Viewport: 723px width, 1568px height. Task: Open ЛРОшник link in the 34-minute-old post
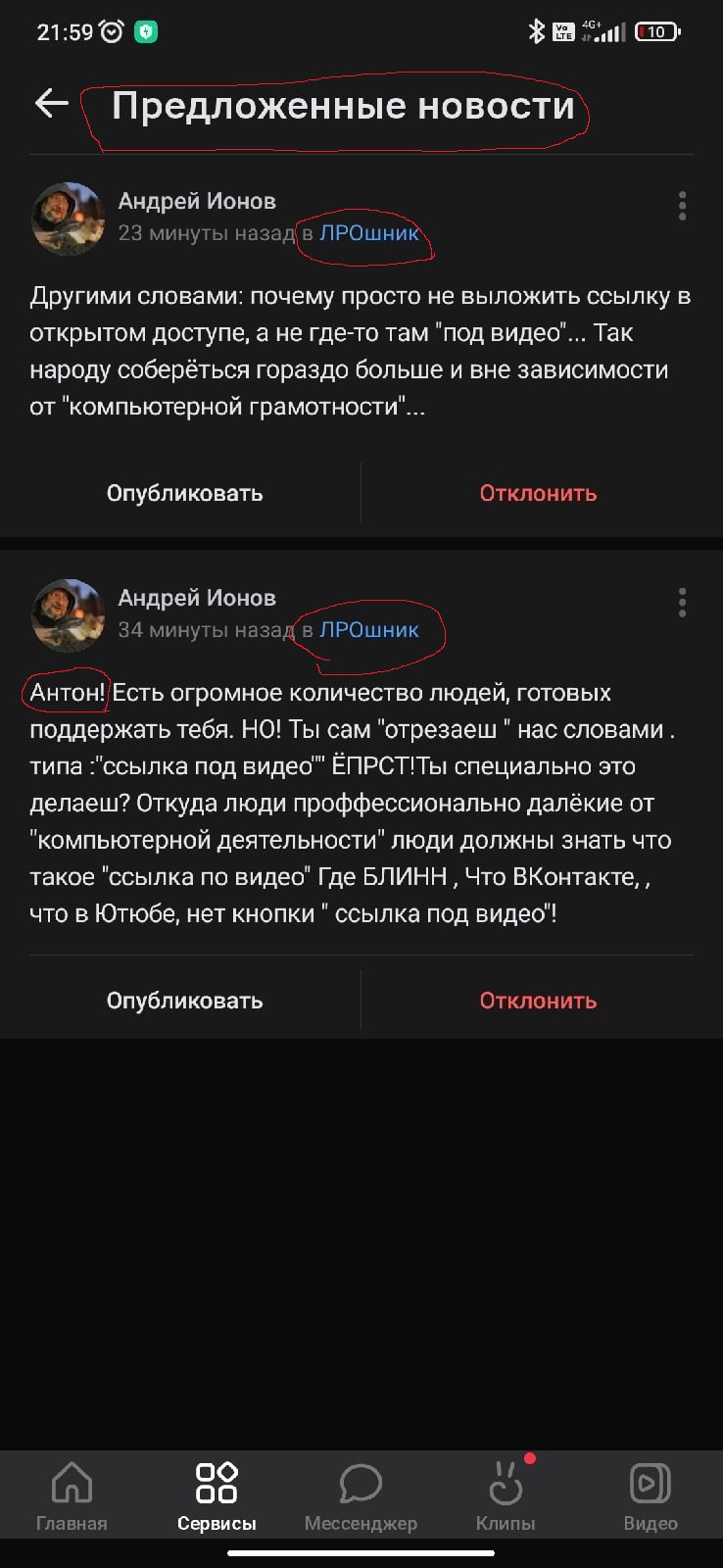tap(369, 630)
